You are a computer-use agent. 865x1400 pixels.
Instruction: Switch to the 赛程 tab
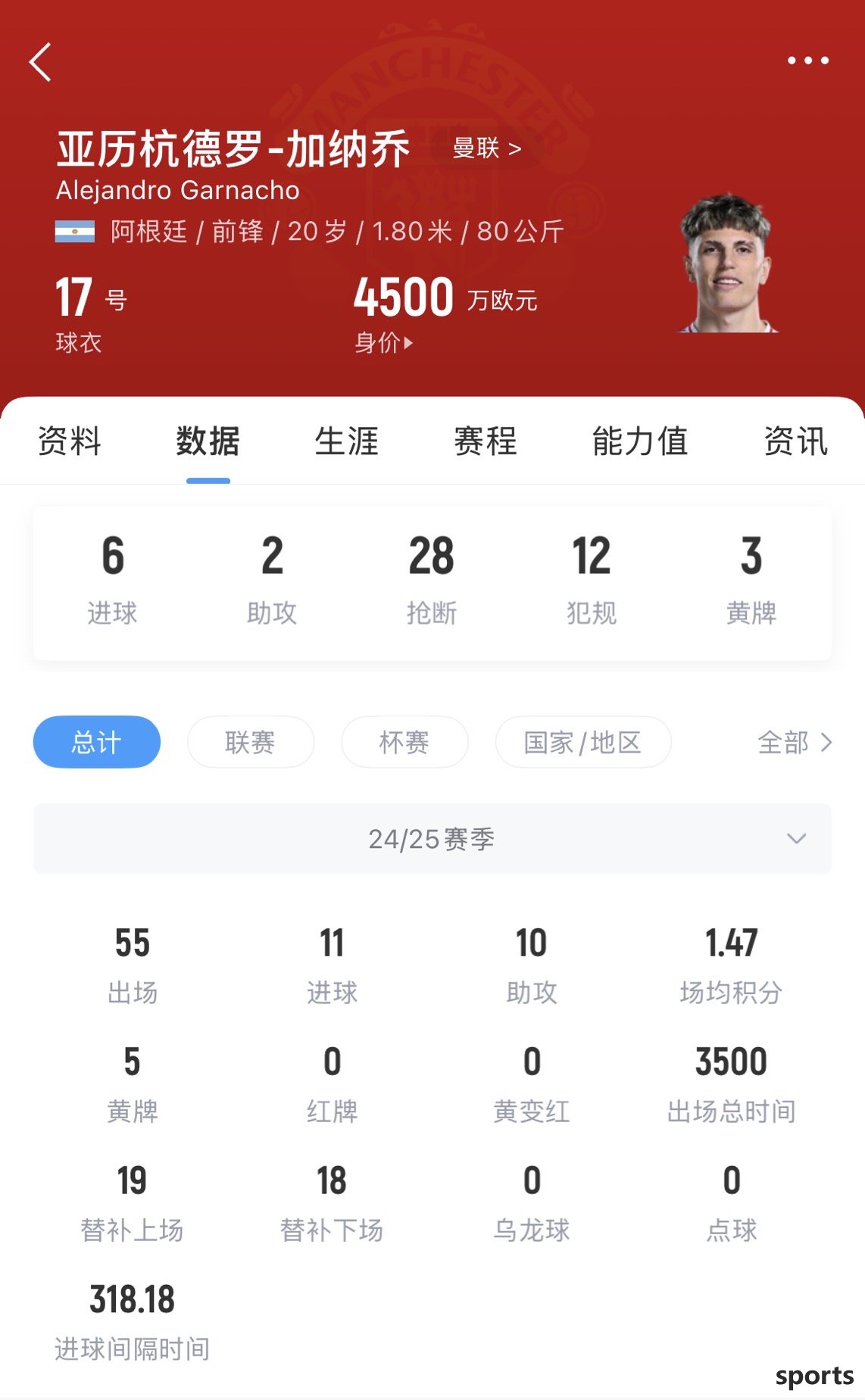pos(485,441)
